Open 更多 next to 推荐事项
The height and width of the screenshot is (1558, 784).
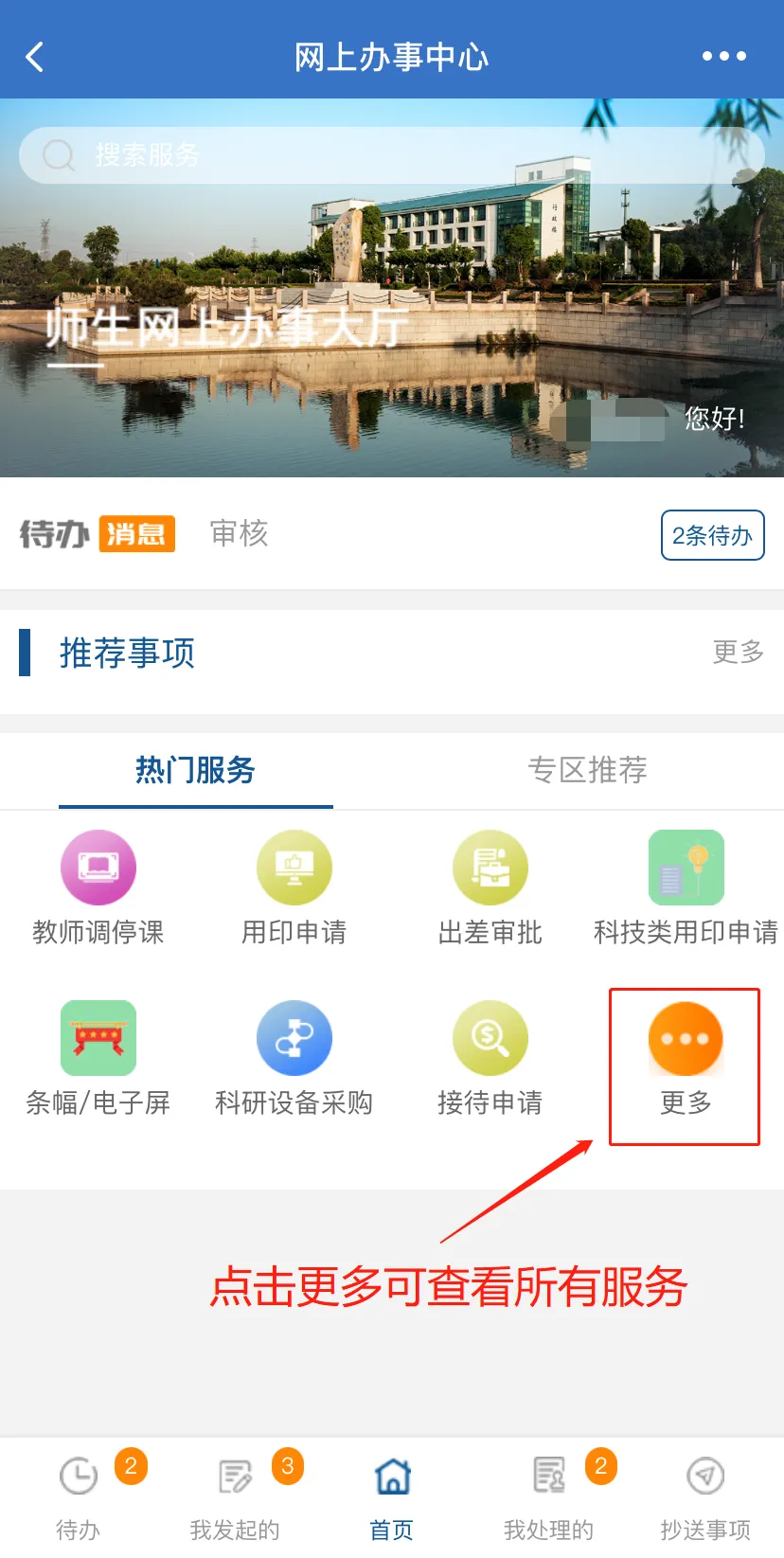point(738,652)
